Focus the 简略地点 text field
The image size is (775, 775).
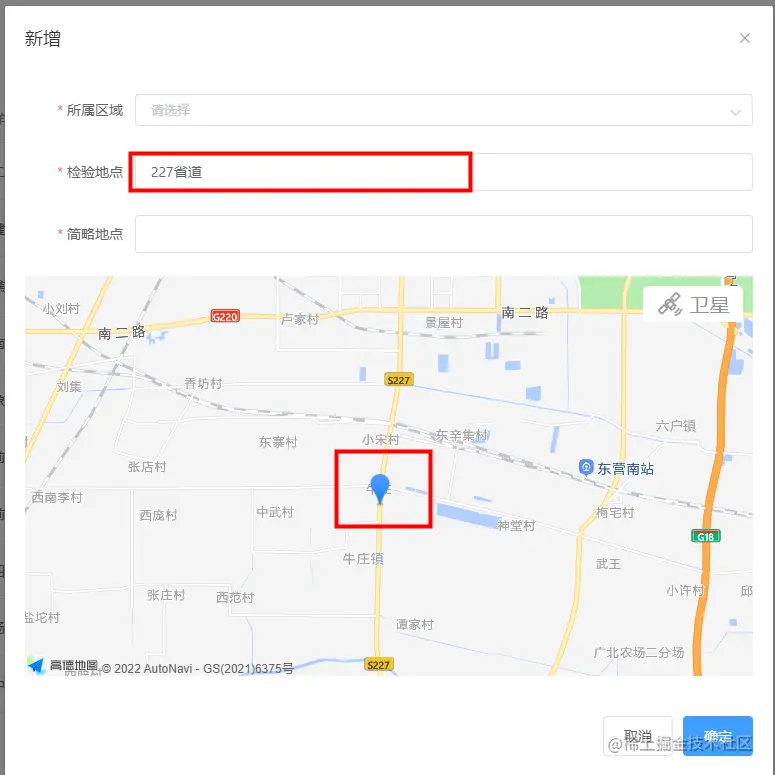pyautogui.click(x=443, y=234)
